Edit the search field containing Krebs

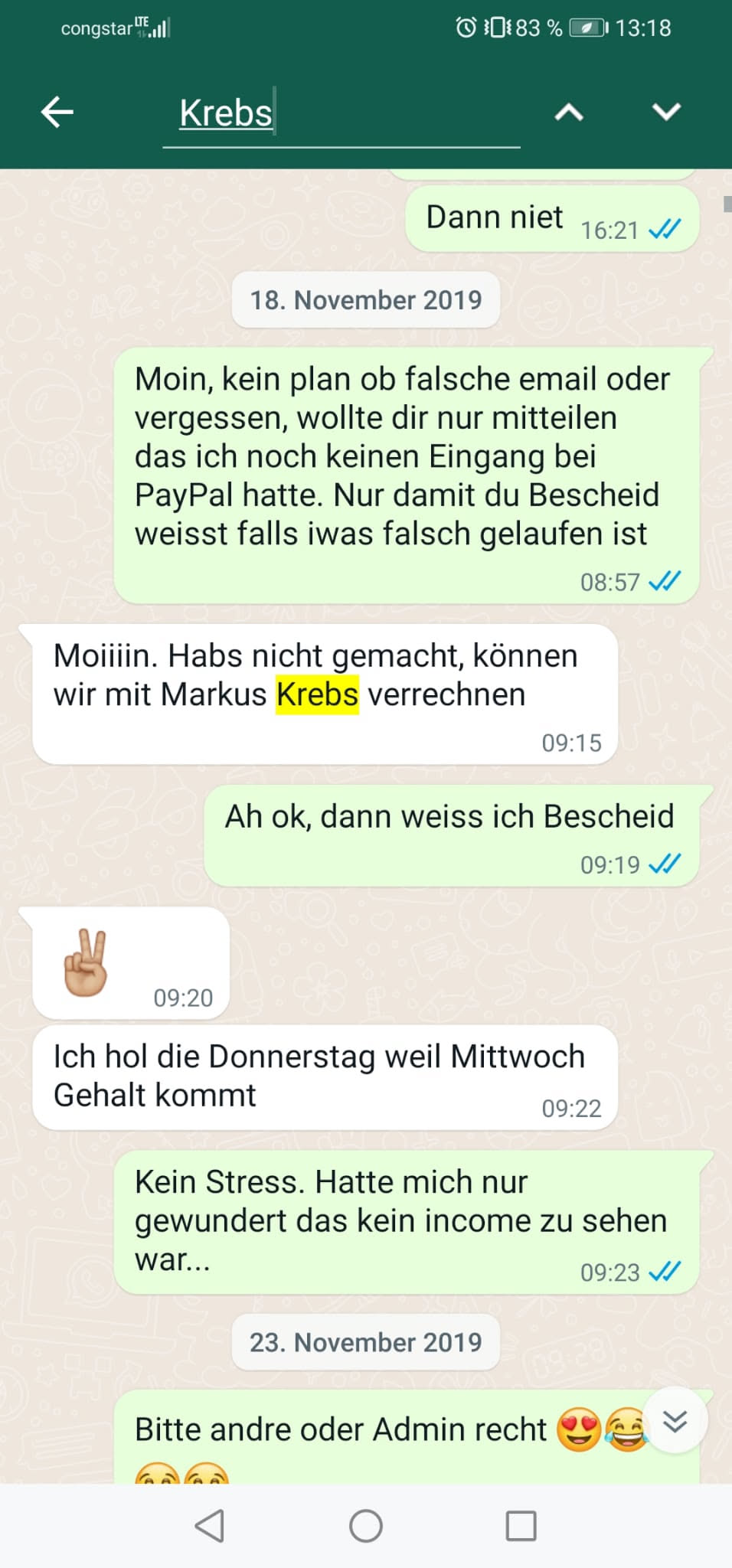(x=340, y=113)
